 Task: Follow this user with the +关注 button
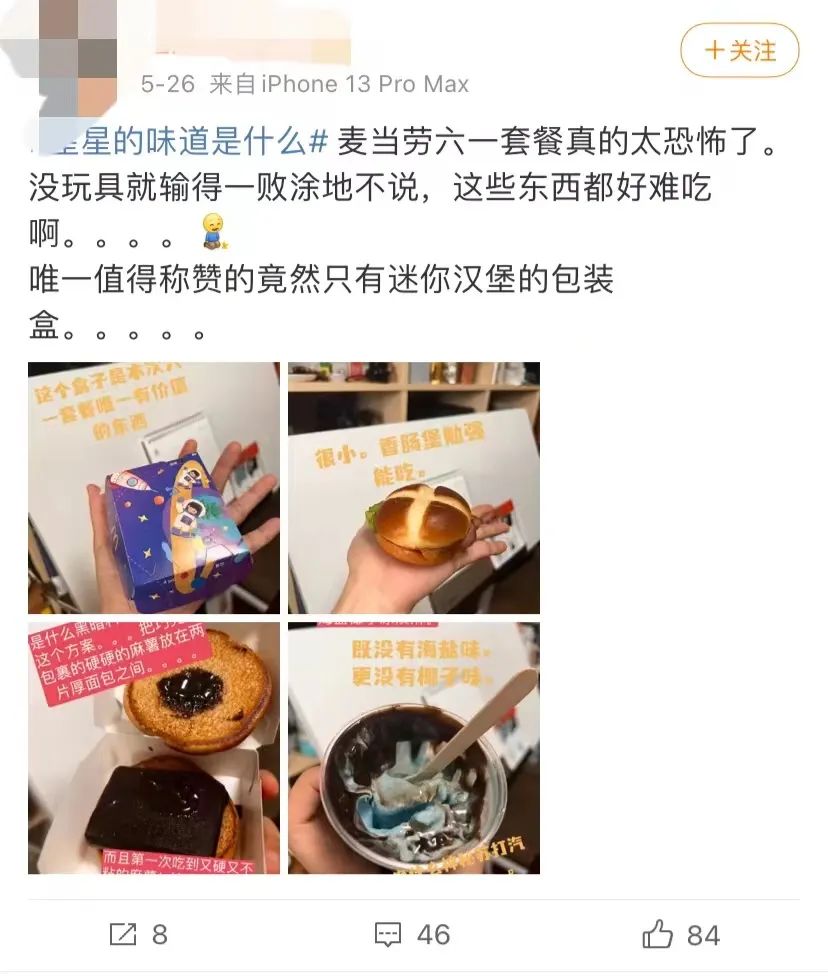click(740, 50)
